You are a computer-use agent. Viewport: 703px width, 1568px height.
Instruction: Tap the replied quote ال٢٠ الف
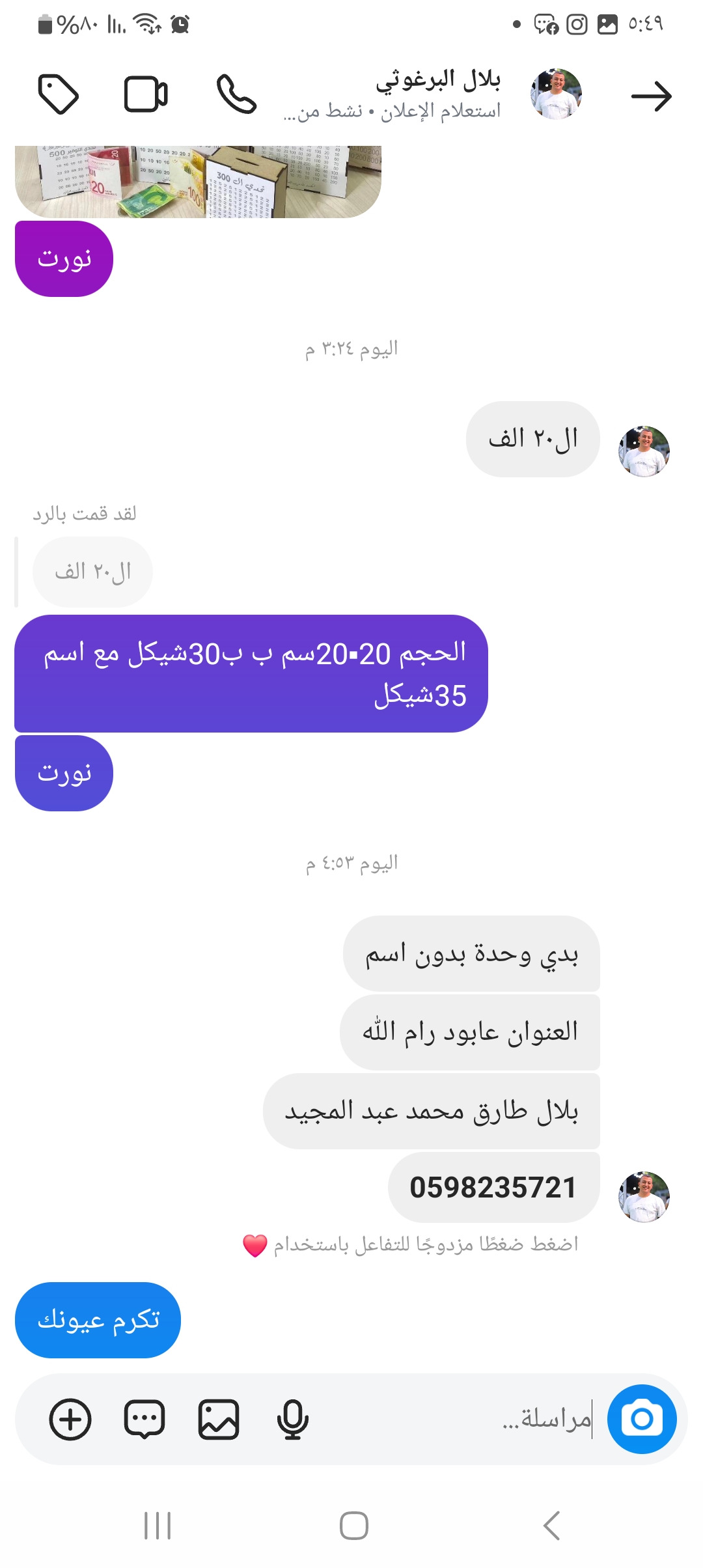93,572
